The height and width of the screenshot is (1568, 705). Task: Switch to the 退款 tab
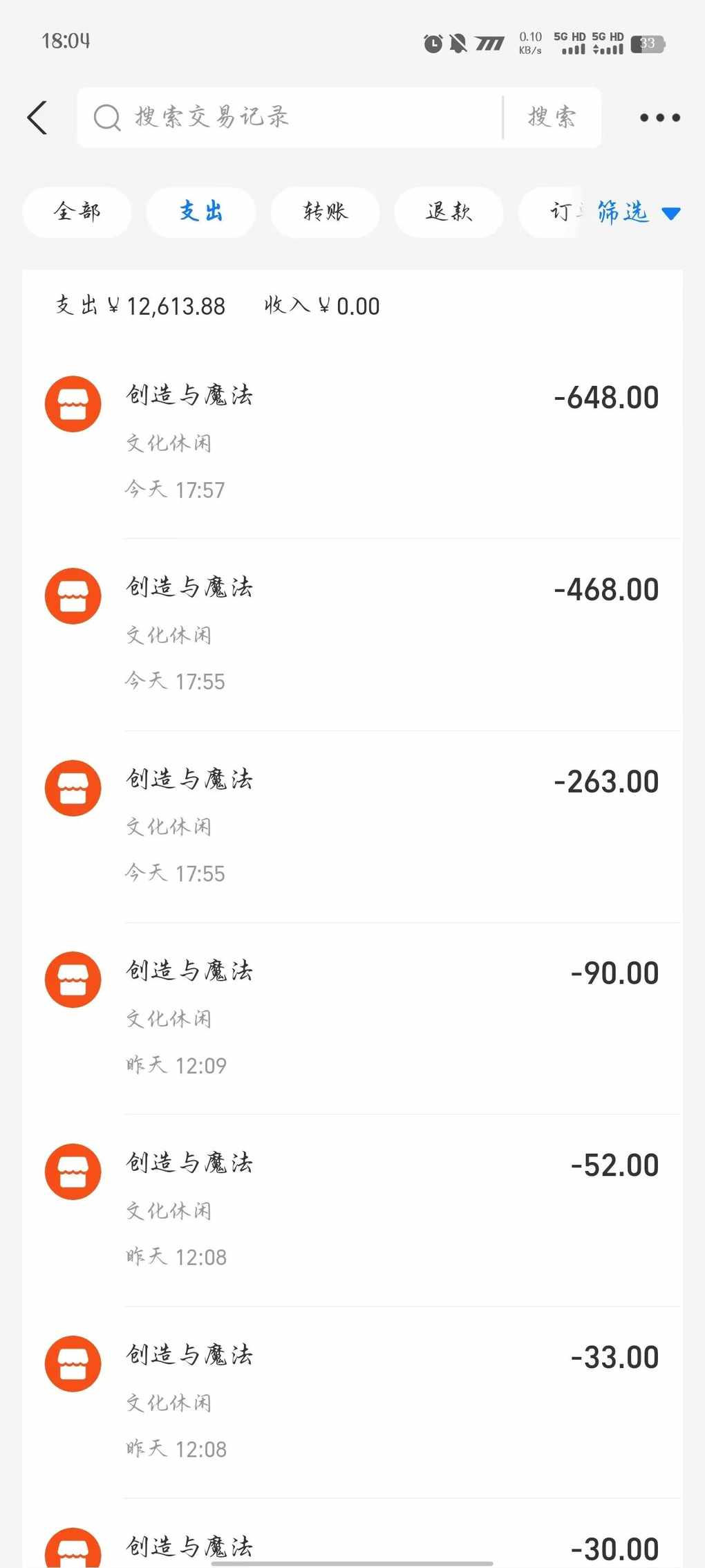tap(449, 212)
